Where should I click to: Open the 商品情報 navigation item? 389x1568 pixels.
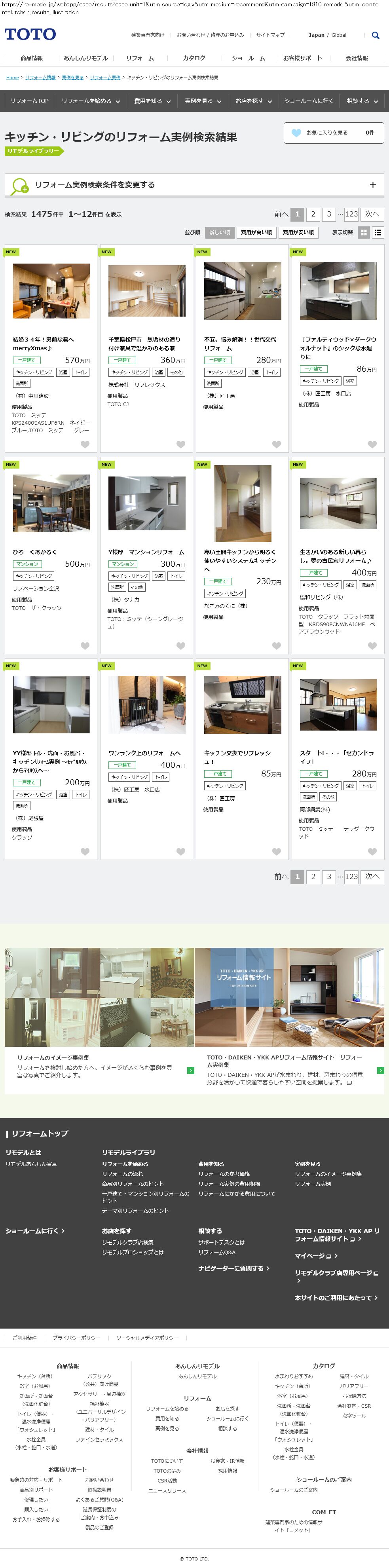pos(32,59)
